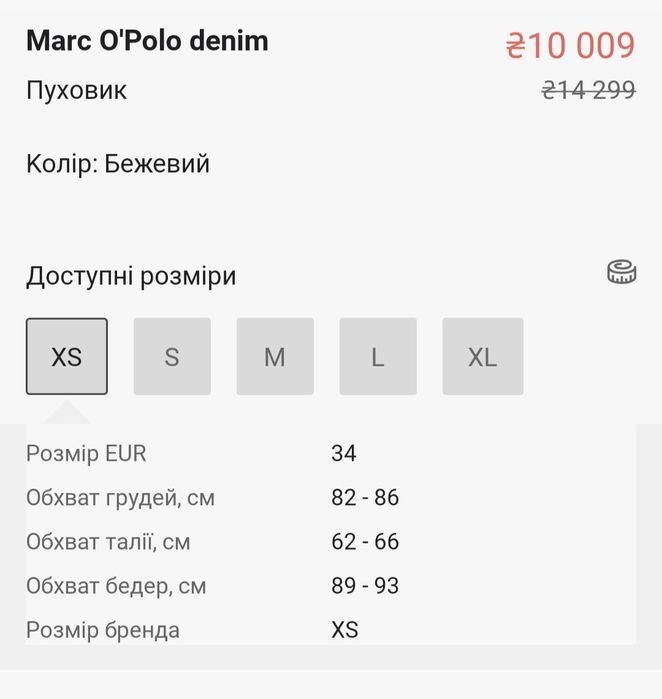Pick size M

click(x=275, y=356)
